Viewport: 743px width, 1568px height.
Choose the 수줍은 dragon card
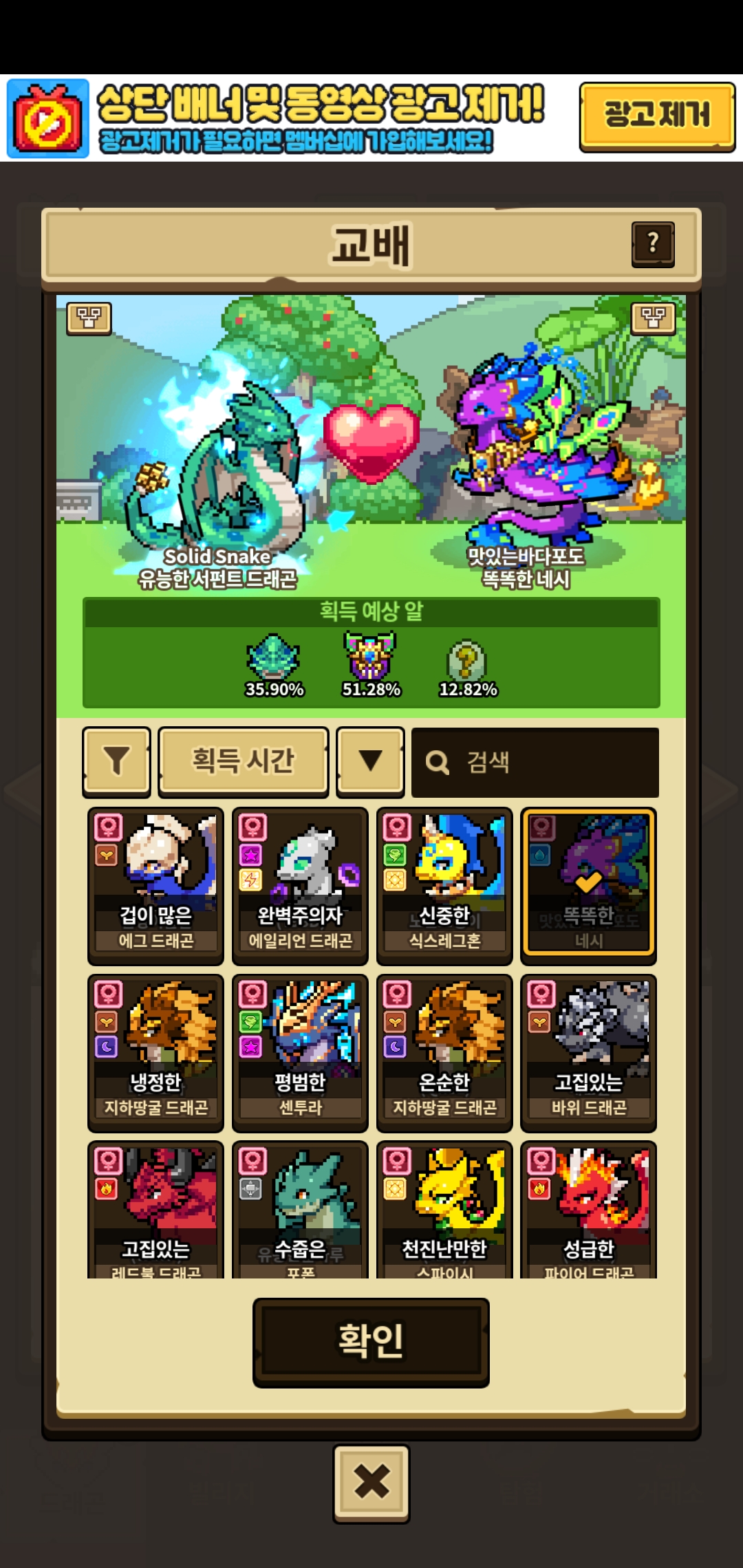[300, 1210]
